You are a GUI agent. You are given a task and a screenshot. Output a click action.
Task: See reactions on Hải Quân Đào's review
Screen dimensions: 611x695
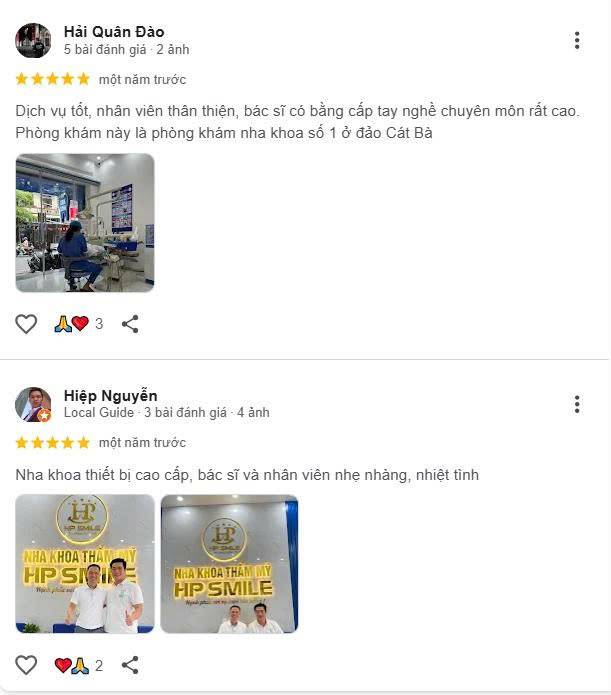[x=78, y=324]
